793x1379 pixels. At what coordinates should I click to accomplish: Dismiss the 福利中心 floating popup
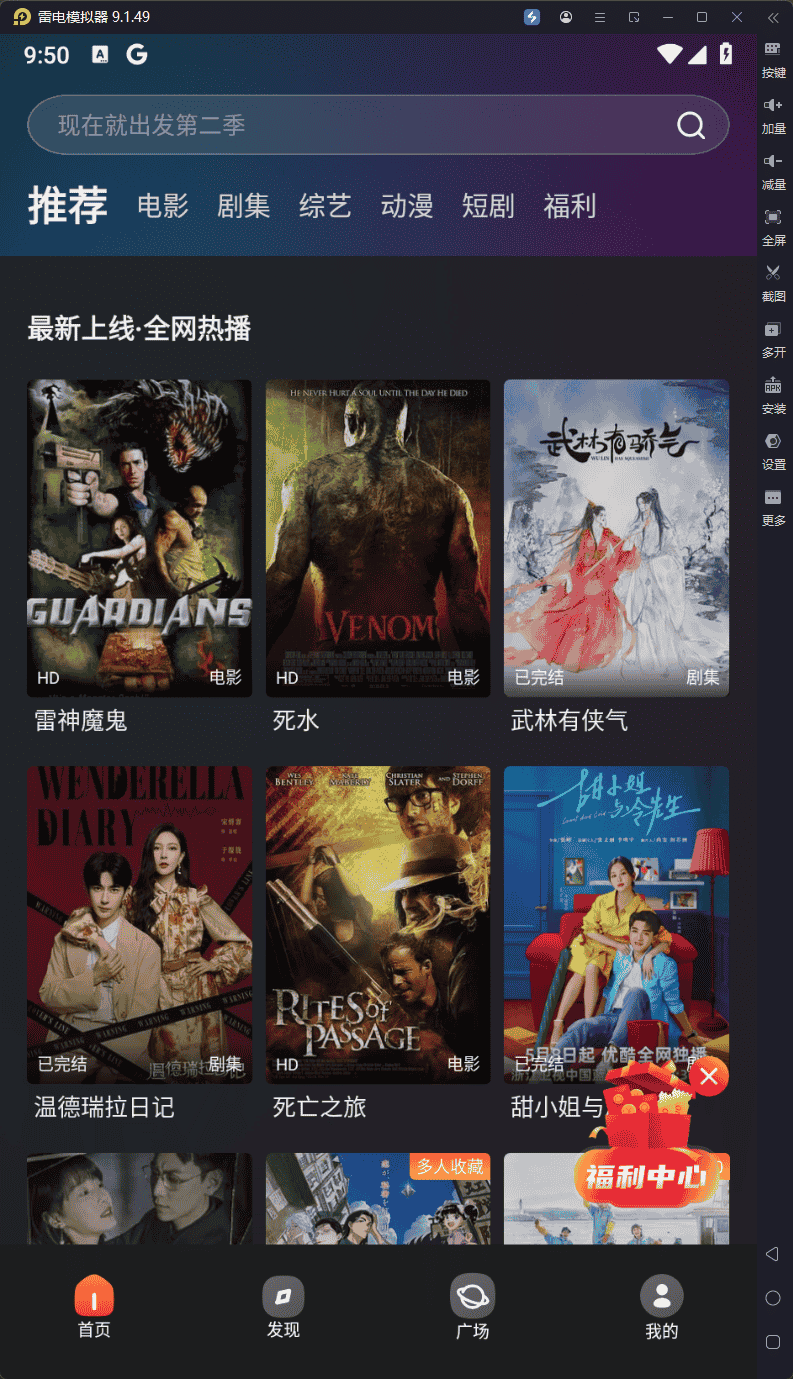[709, 1076]
